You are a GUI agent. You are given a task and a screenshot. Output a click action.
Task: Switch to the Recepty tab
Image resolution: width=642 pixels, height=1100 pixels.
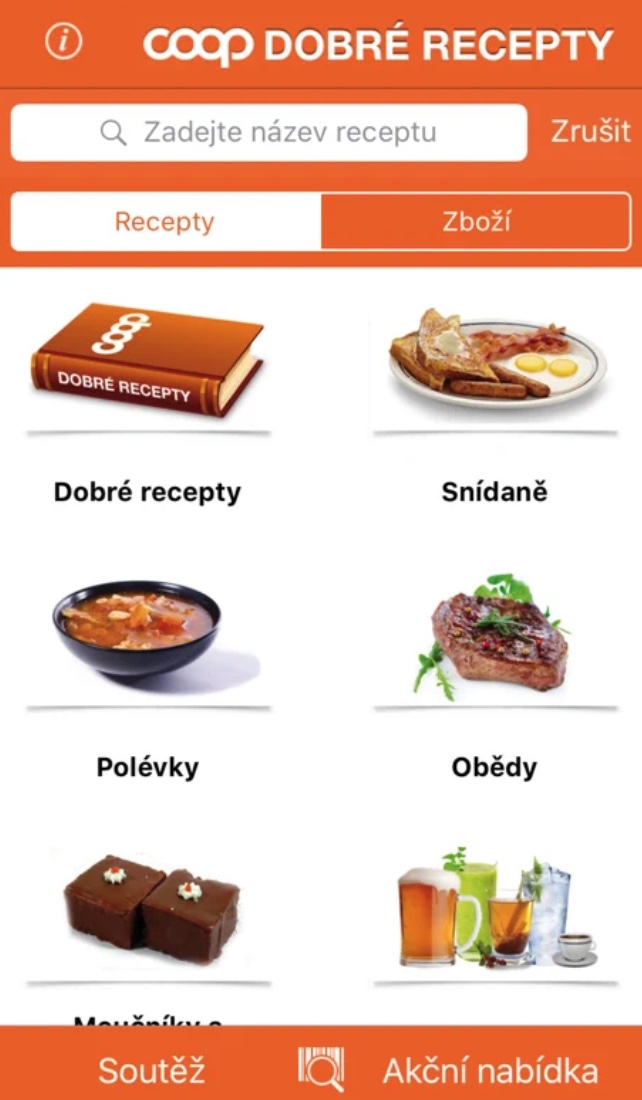pyautogui.click(x=165, y=221)
